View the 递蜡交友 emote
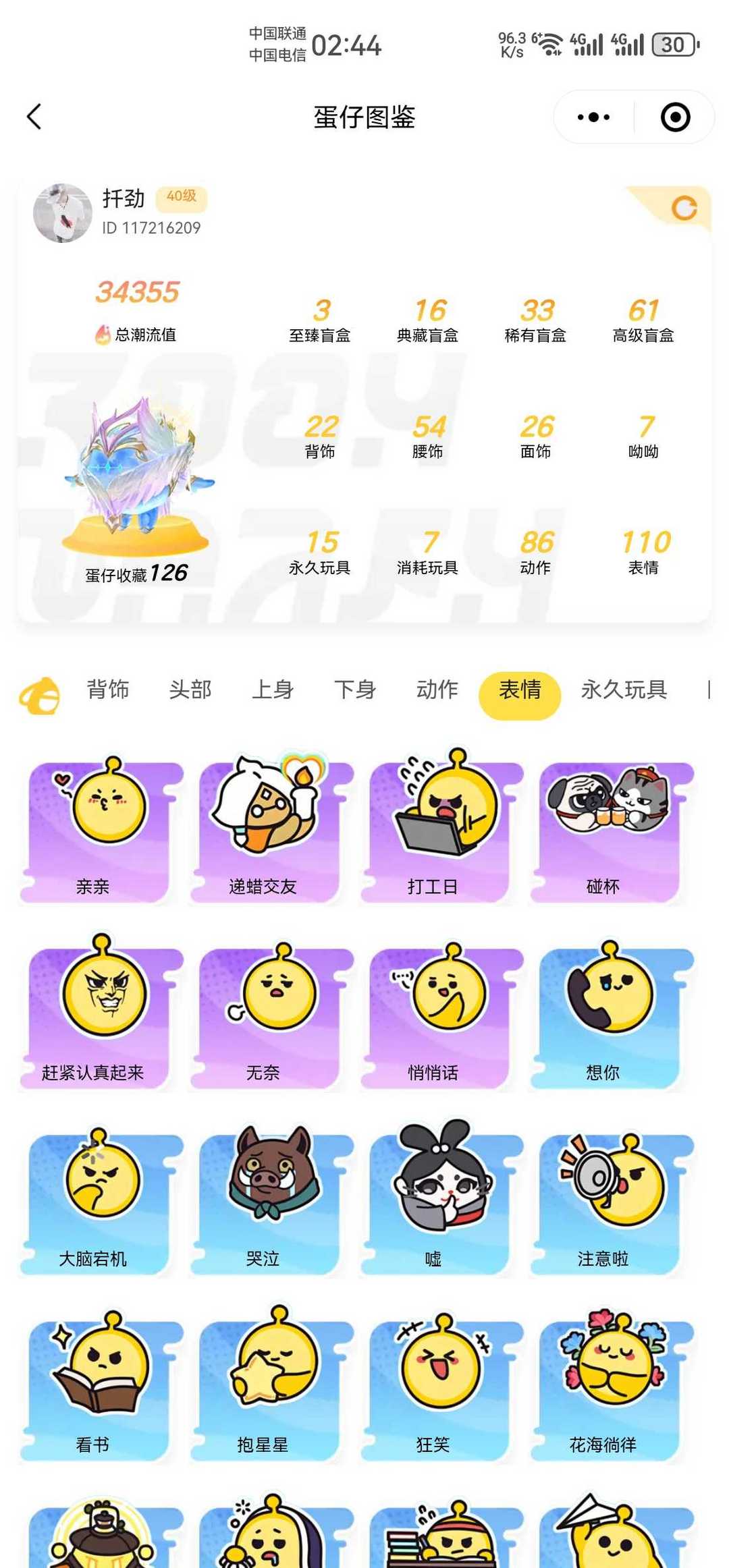 coord(273,831)
